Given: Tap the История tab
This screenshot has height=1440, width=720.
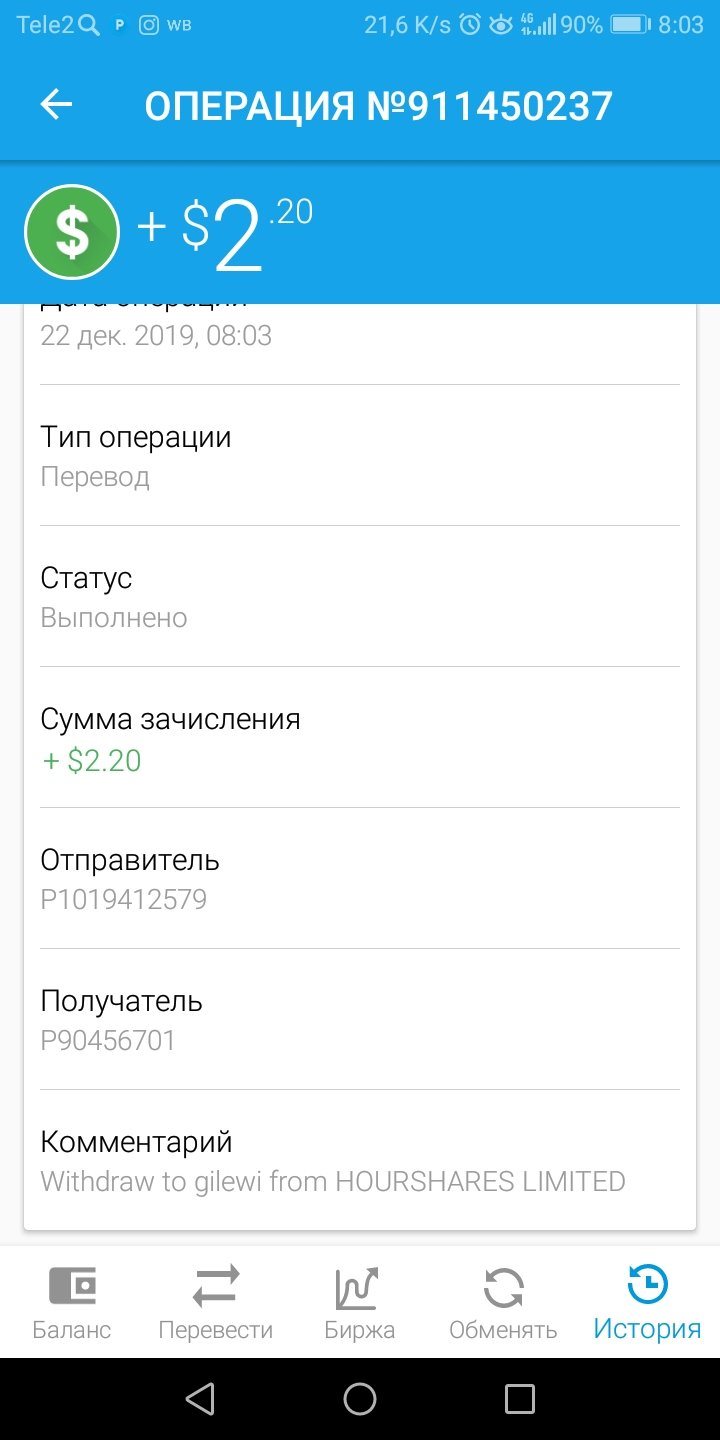Looking at the screenshot, I should click(x=647, y=1302).
